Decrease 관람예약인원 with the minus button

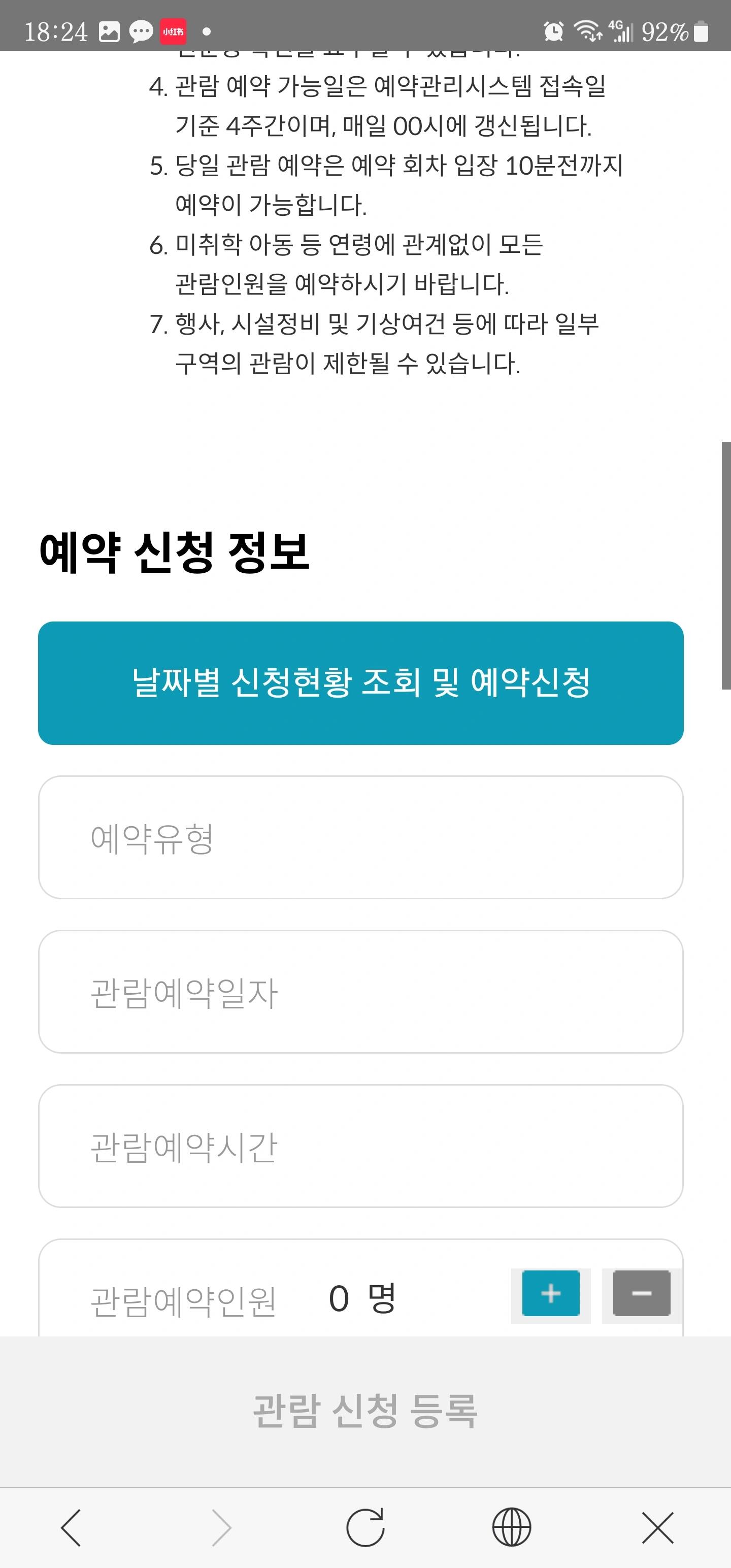pyautogui.click(x=641, y=1293)
